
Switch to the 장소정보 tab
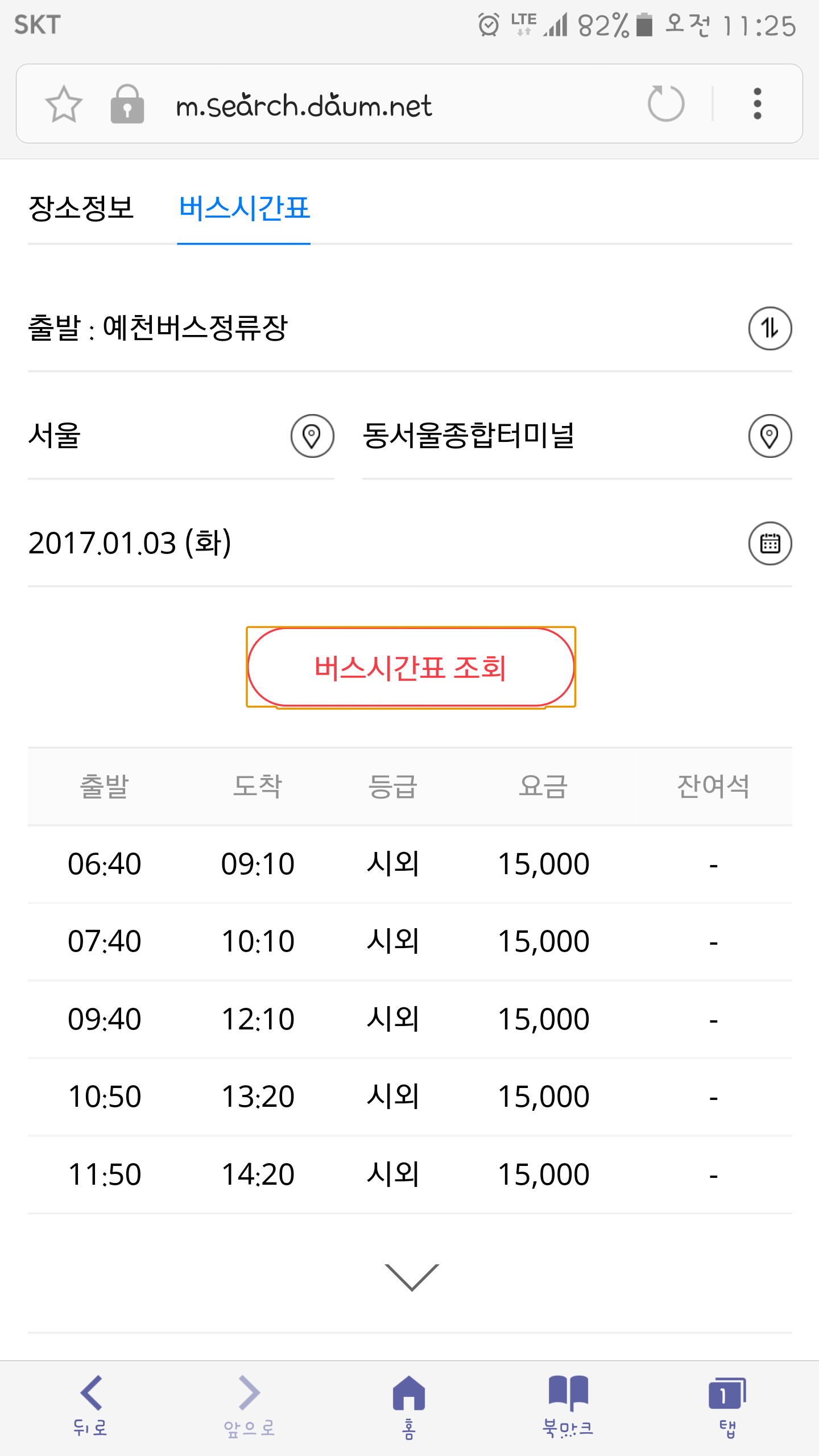pyautogui.click(x=81, y=208)
